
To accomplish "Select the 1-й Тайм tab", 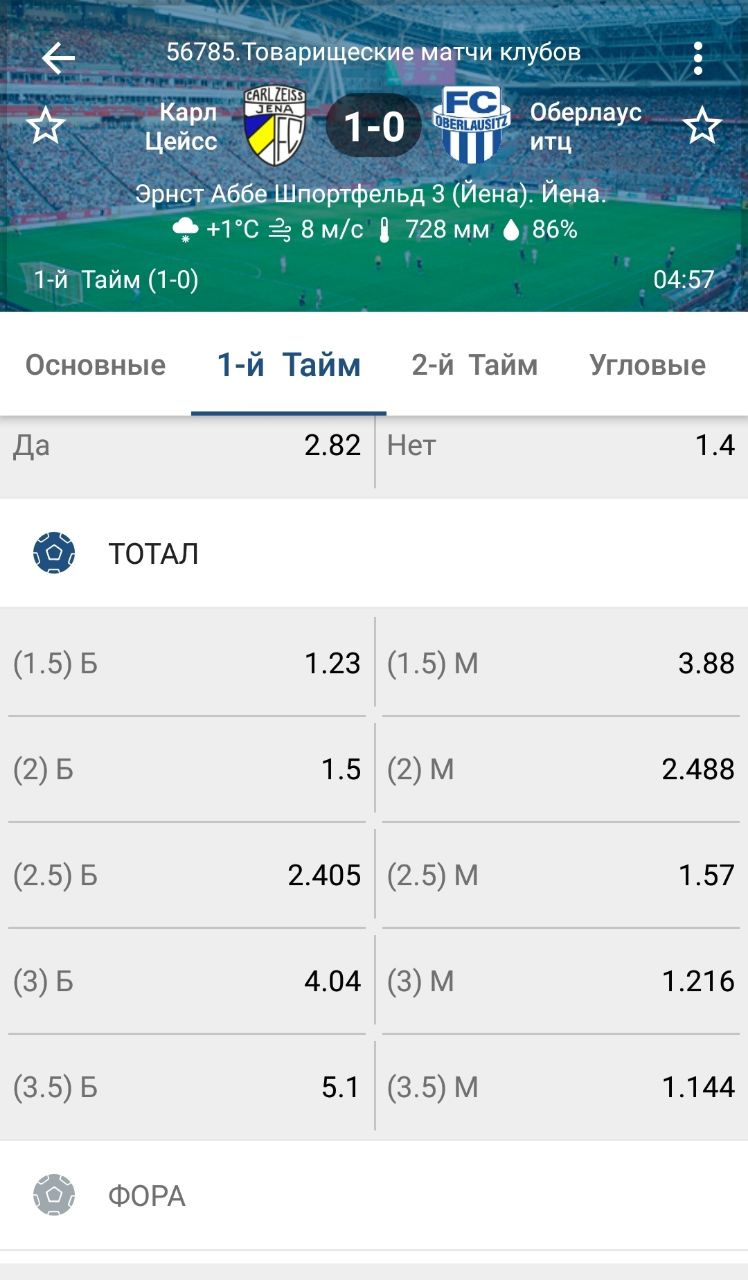I will point(289,365).
